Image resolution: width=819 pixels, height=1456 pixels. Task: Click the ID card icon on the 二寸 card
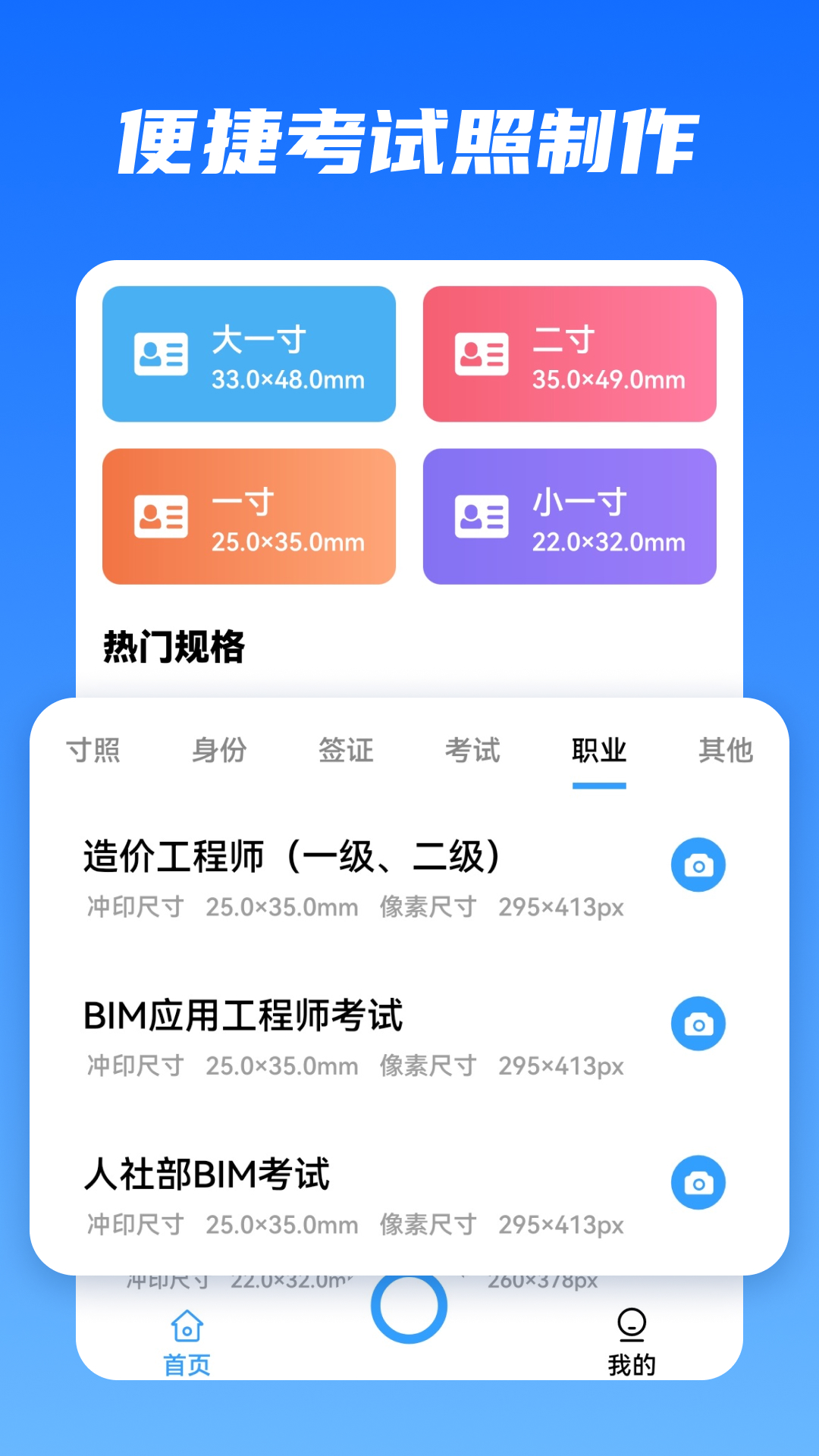(480, 353)
